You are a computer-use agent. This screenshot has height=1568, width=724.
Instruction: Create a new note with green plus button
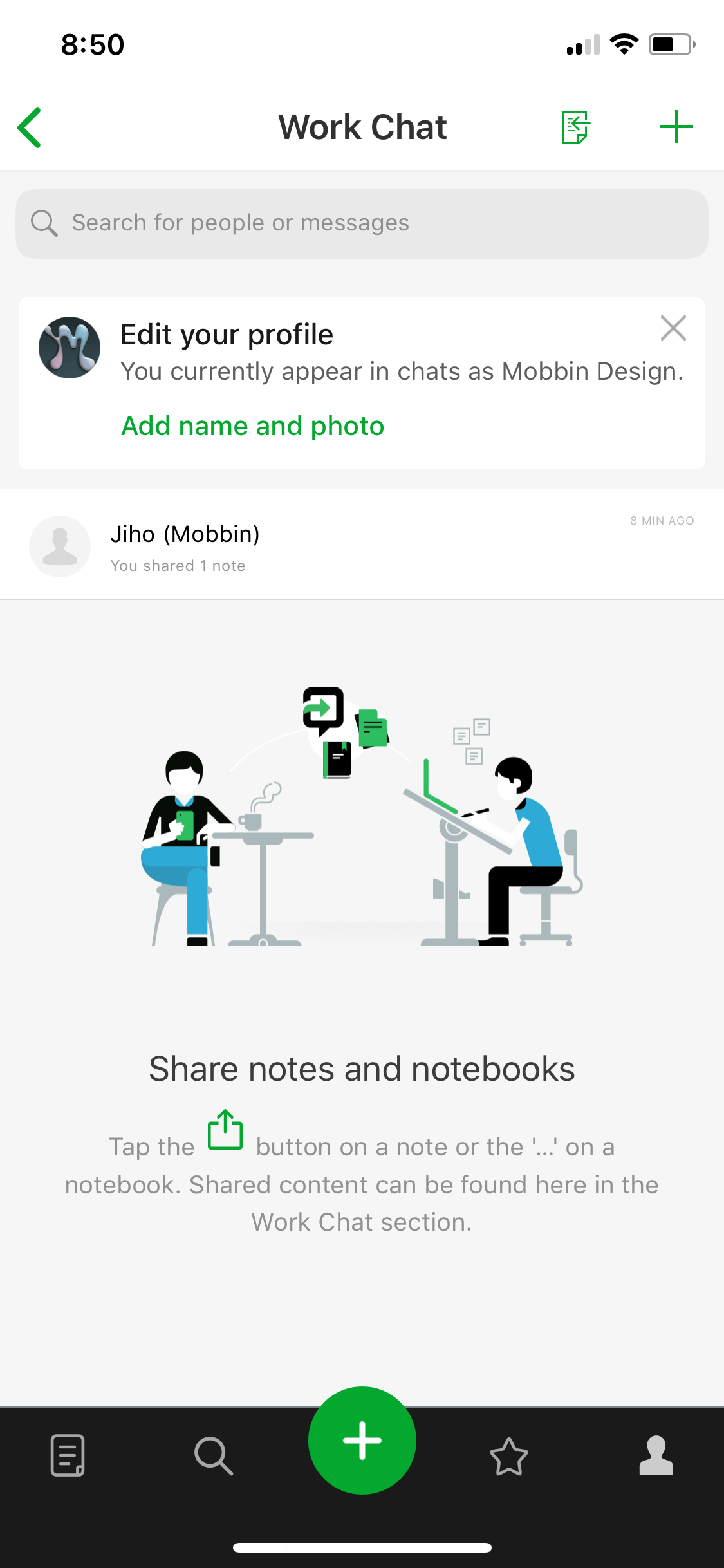pyautogui.click(x=362, y=1441)
